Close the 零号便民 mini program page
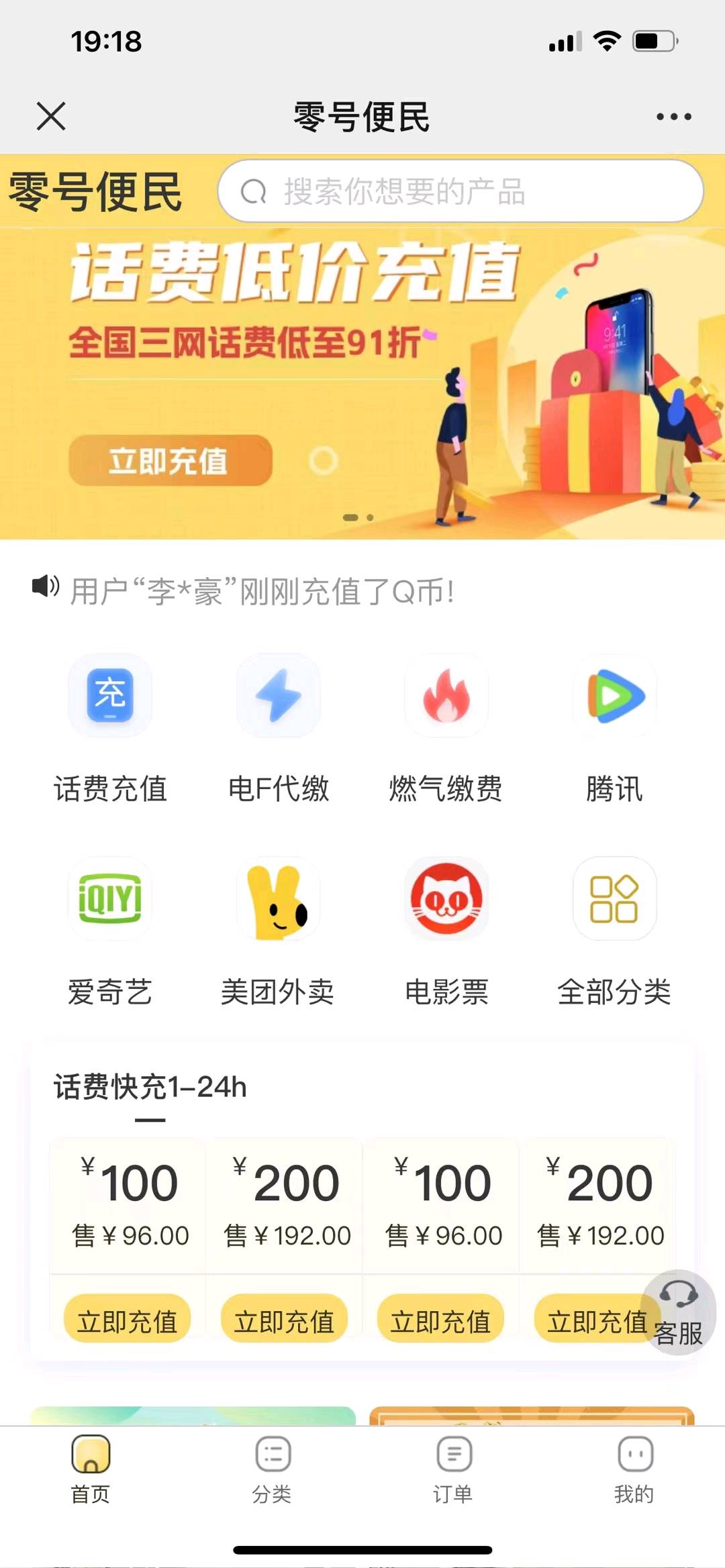The image size is (725, 1568). (51, 116)
